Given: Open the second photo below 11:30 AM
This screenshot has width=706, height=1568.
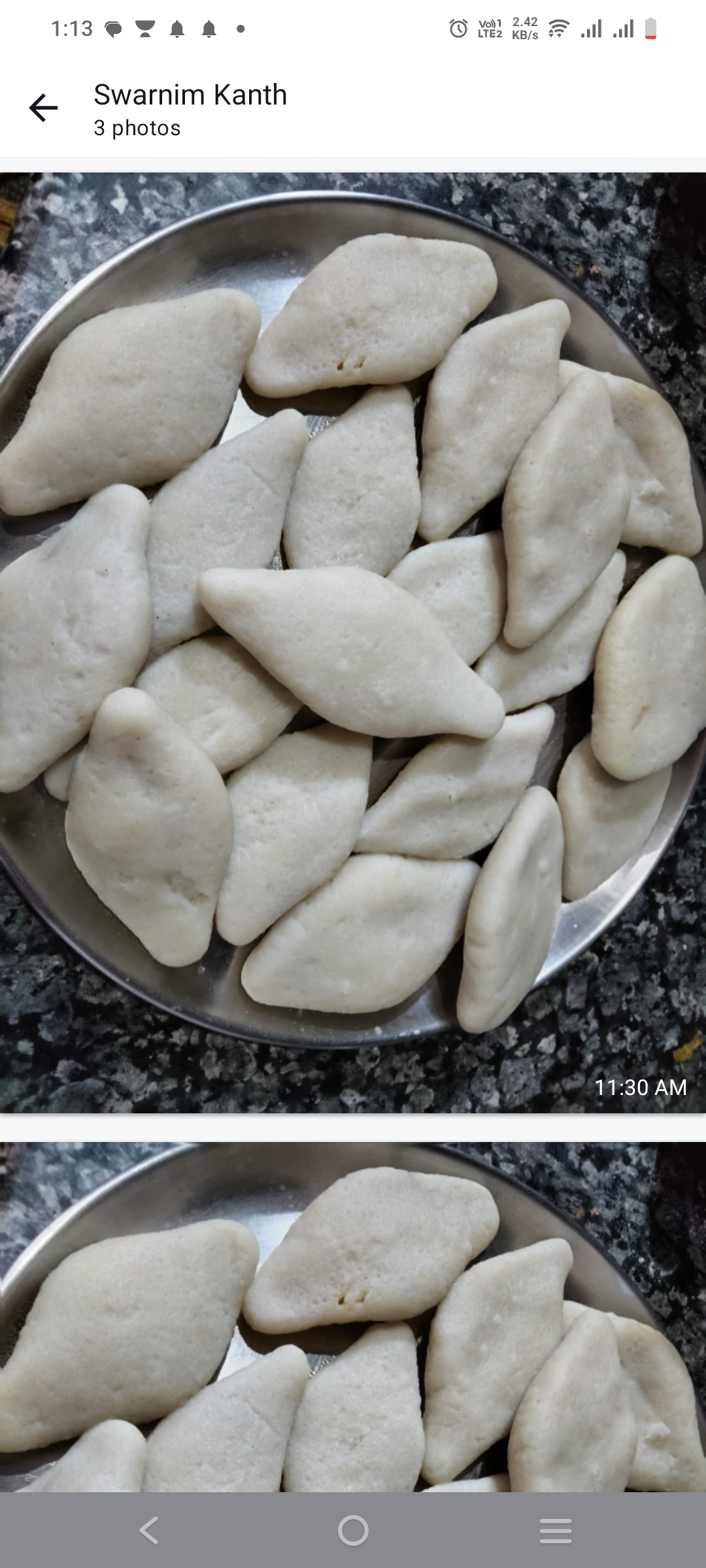Looking at the screenshot, I should 353,1316.
